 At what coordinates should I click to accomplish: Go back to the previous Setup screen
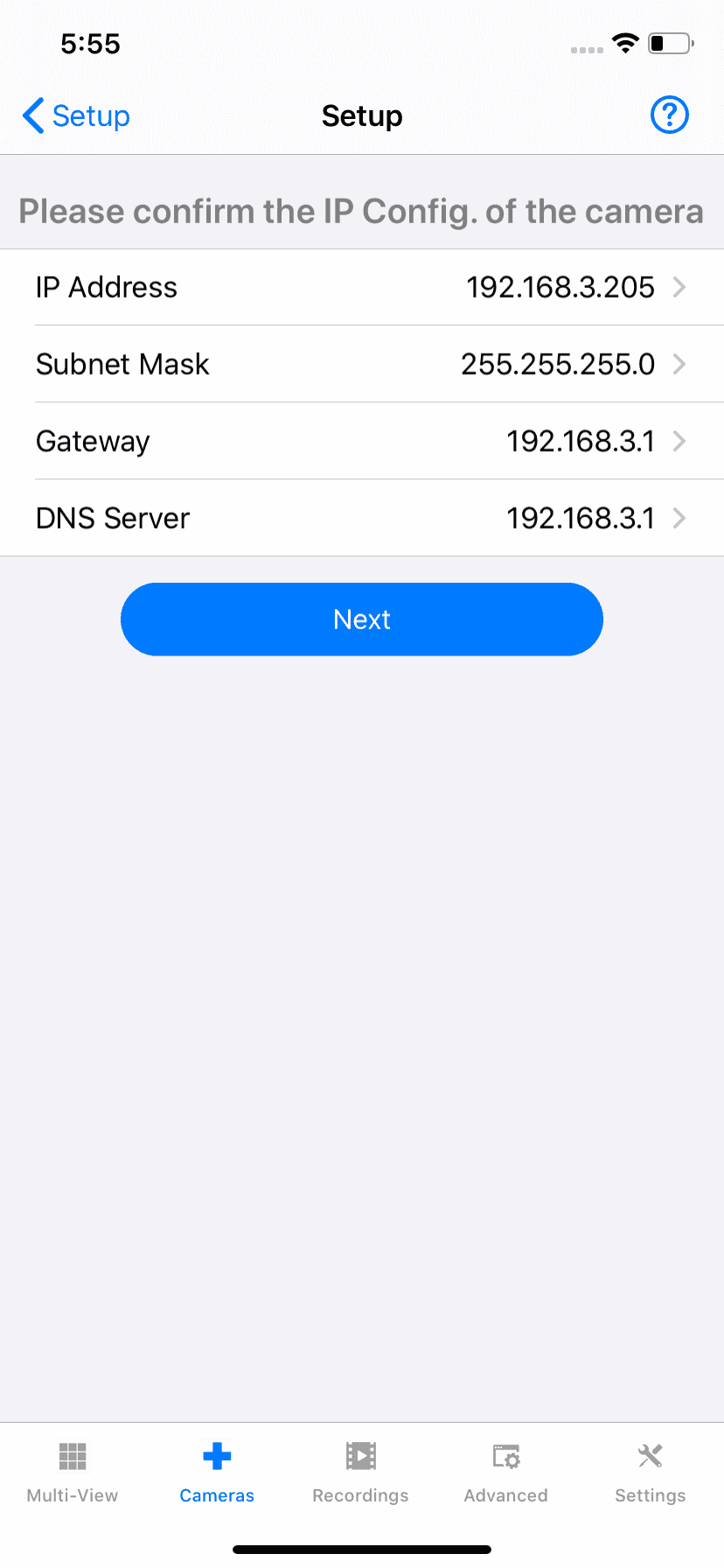pos(76,115)
